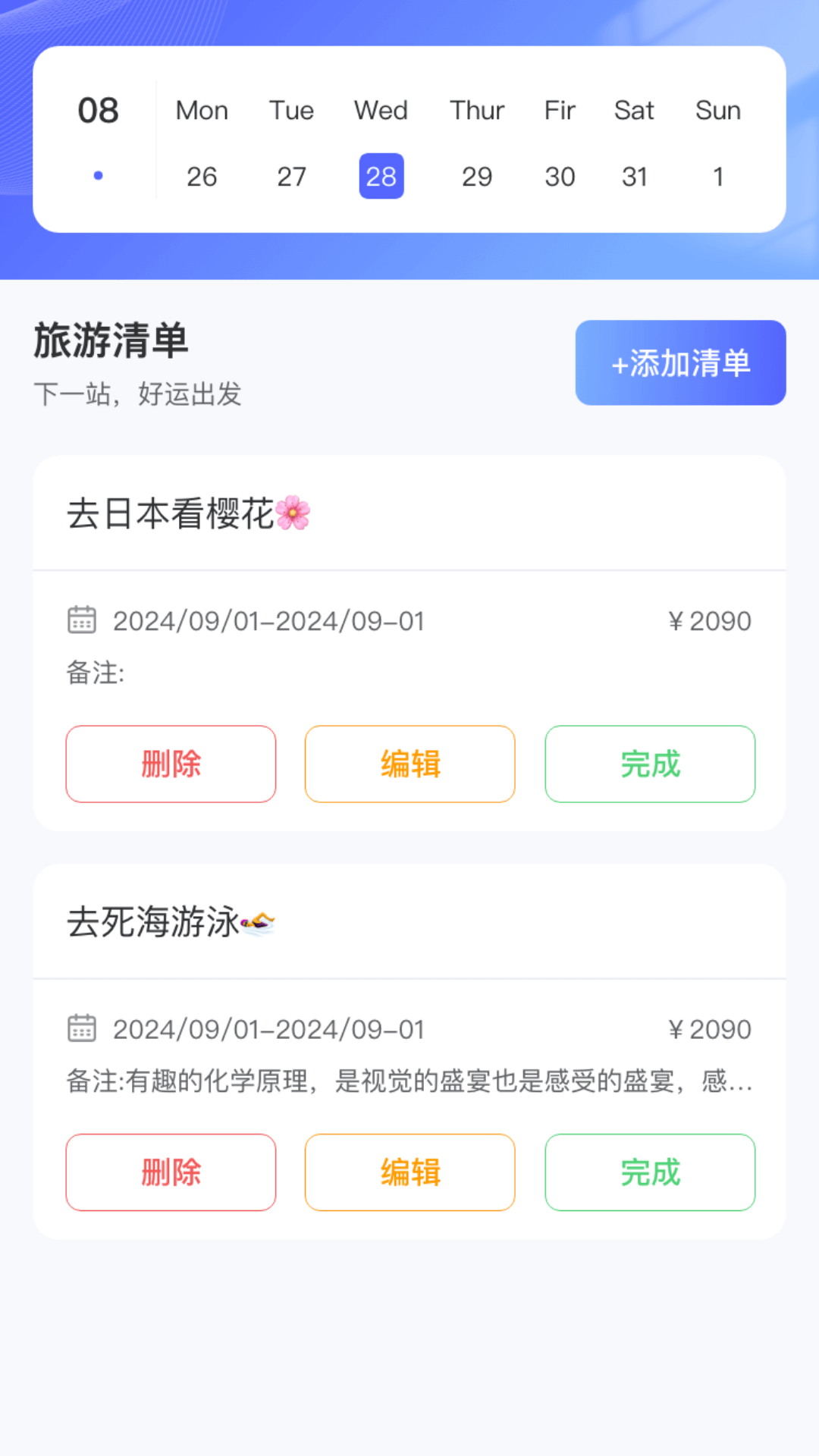Viewport: 819px width, 1456px height.
Task: Edit the 去日本看樱花 trip list
Action: [409, 764]
